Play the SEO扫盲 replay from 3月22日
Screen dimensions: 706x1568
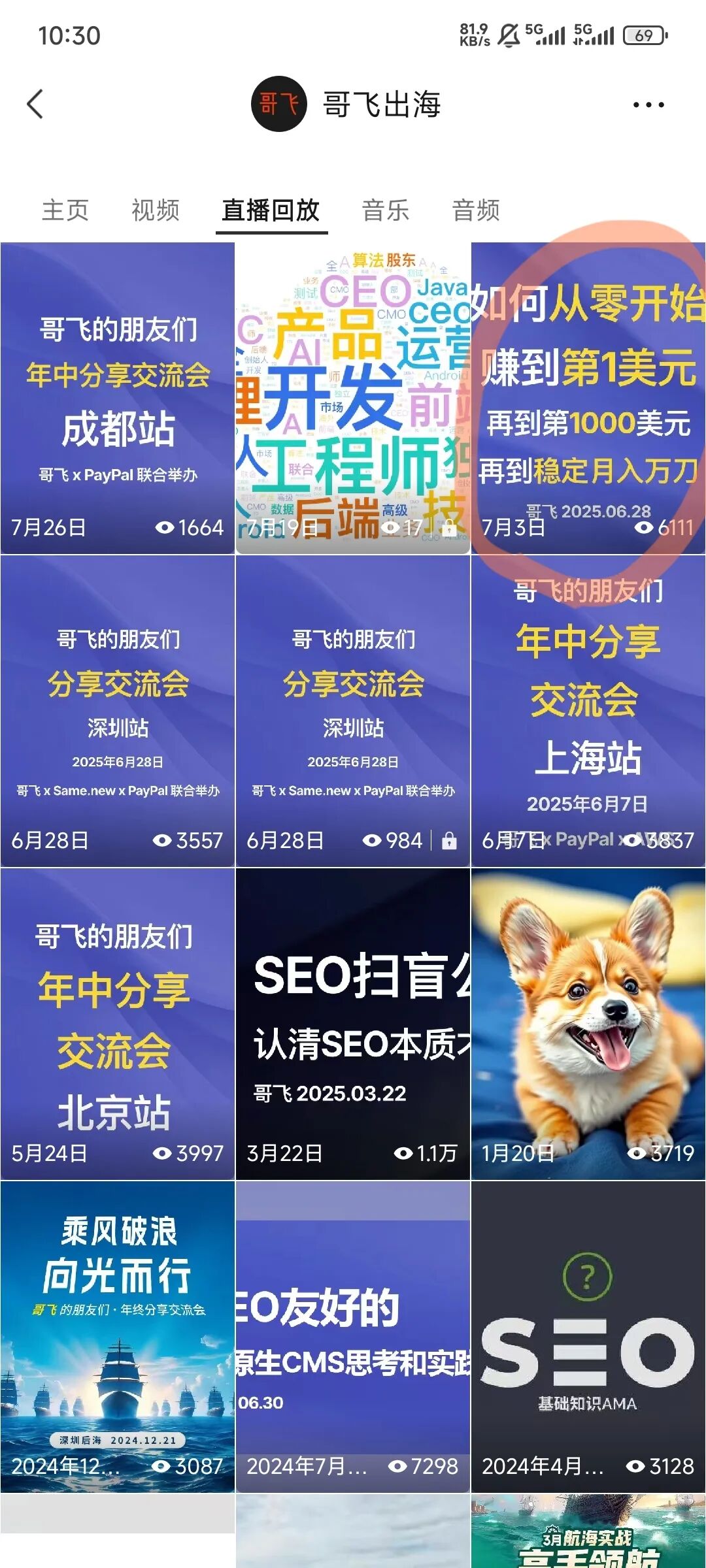(353, 1024)
